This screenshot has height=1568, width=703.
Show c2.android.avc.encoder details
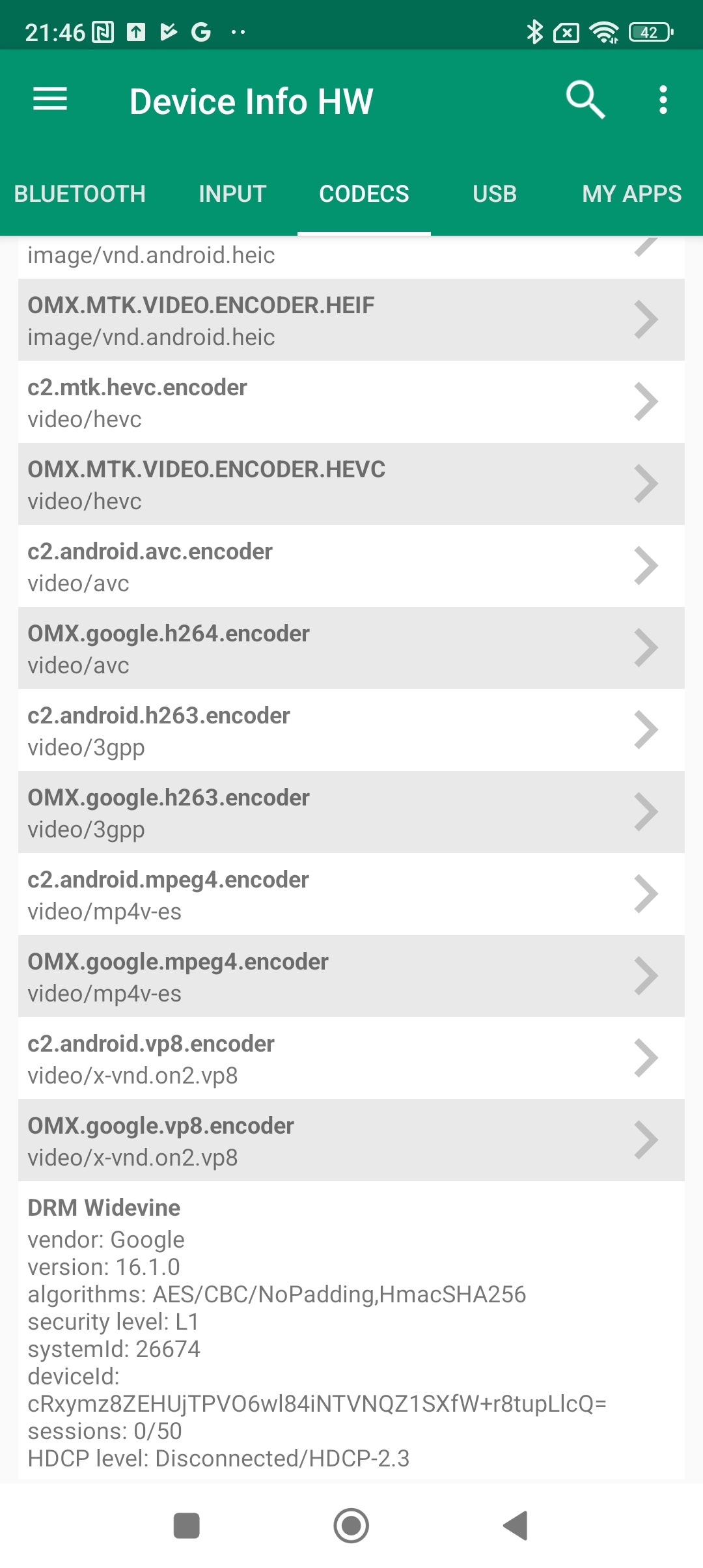[x=351, y=567]
